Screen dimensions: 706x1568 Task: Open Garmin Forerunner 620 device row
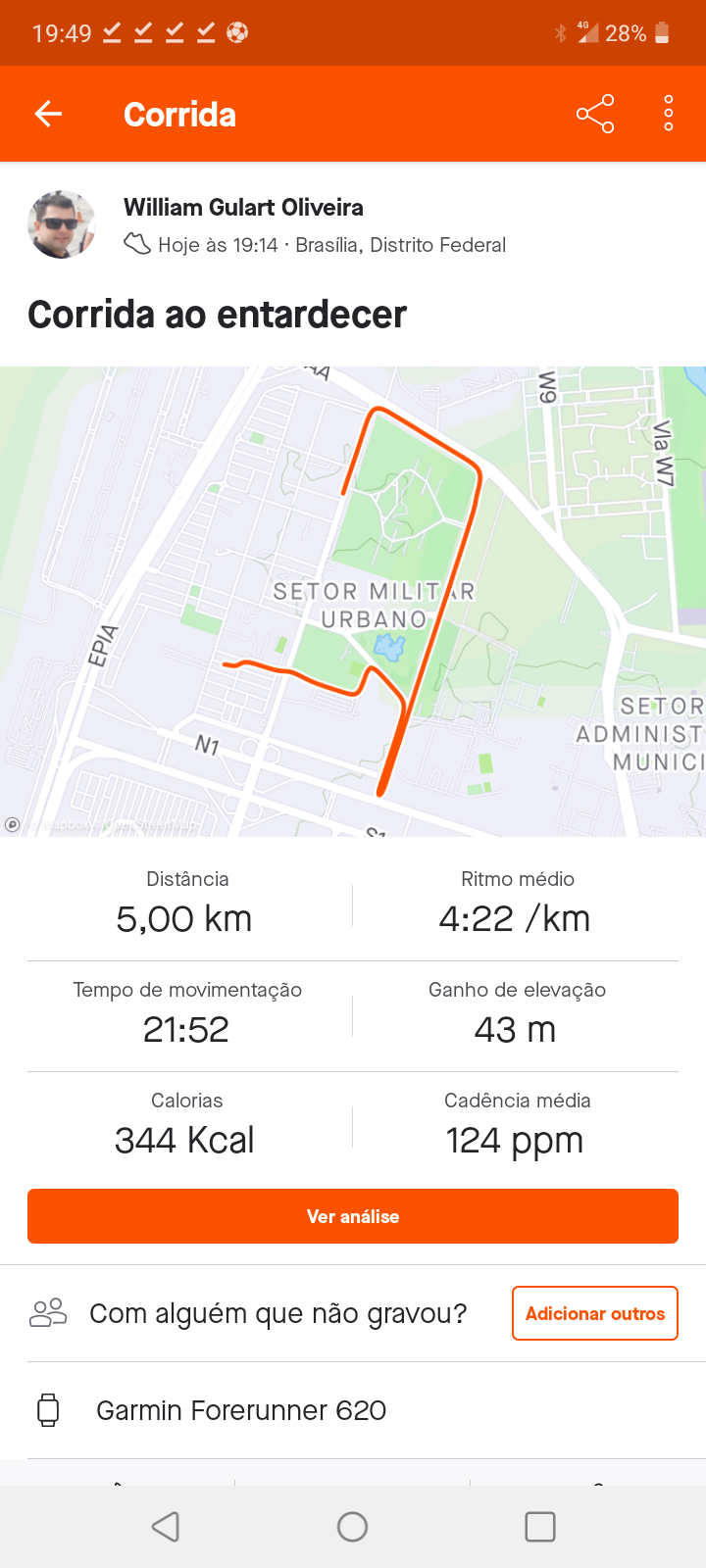point(353,1410)
